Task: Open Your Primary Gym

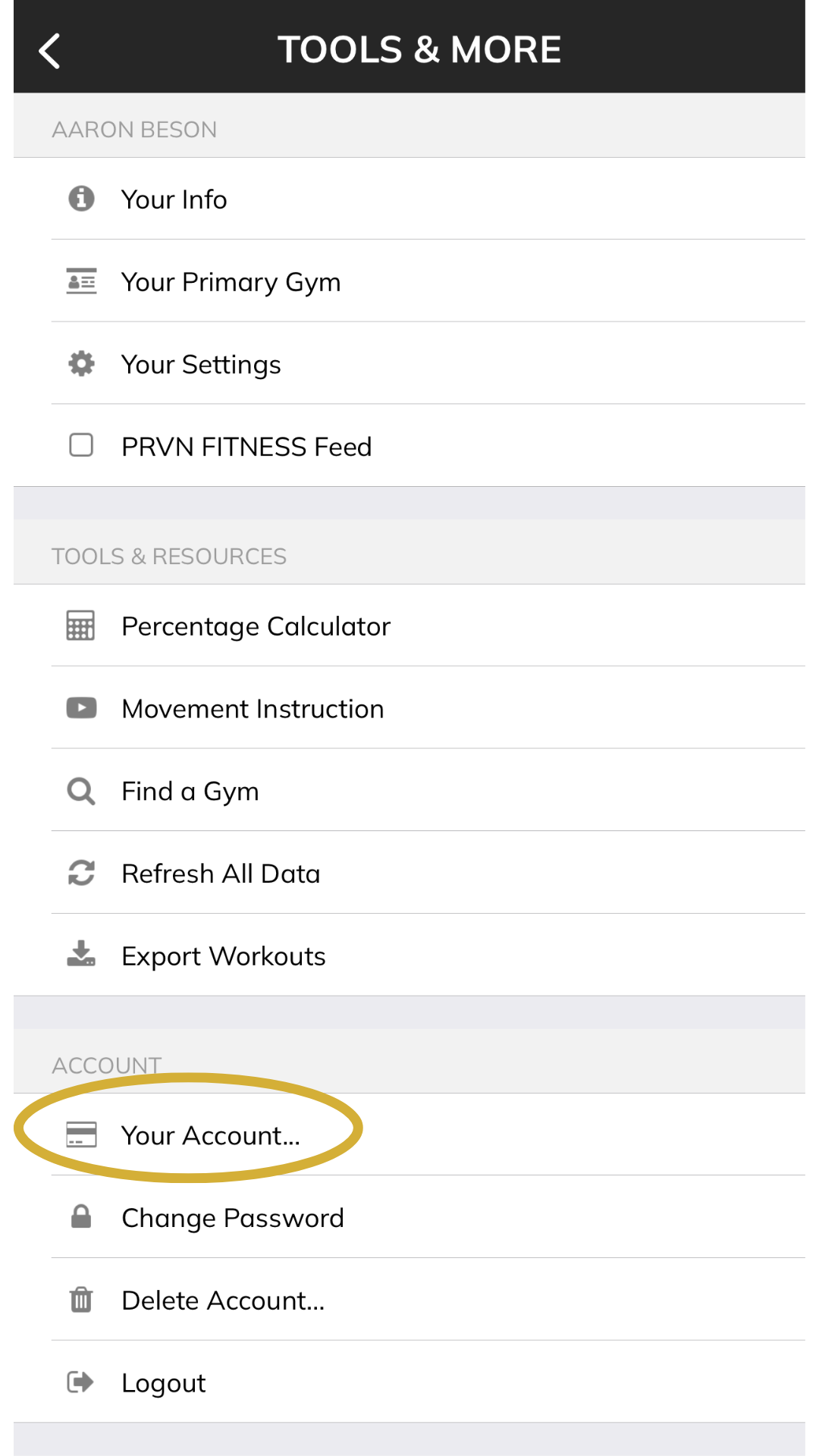Action: [231, 282]
